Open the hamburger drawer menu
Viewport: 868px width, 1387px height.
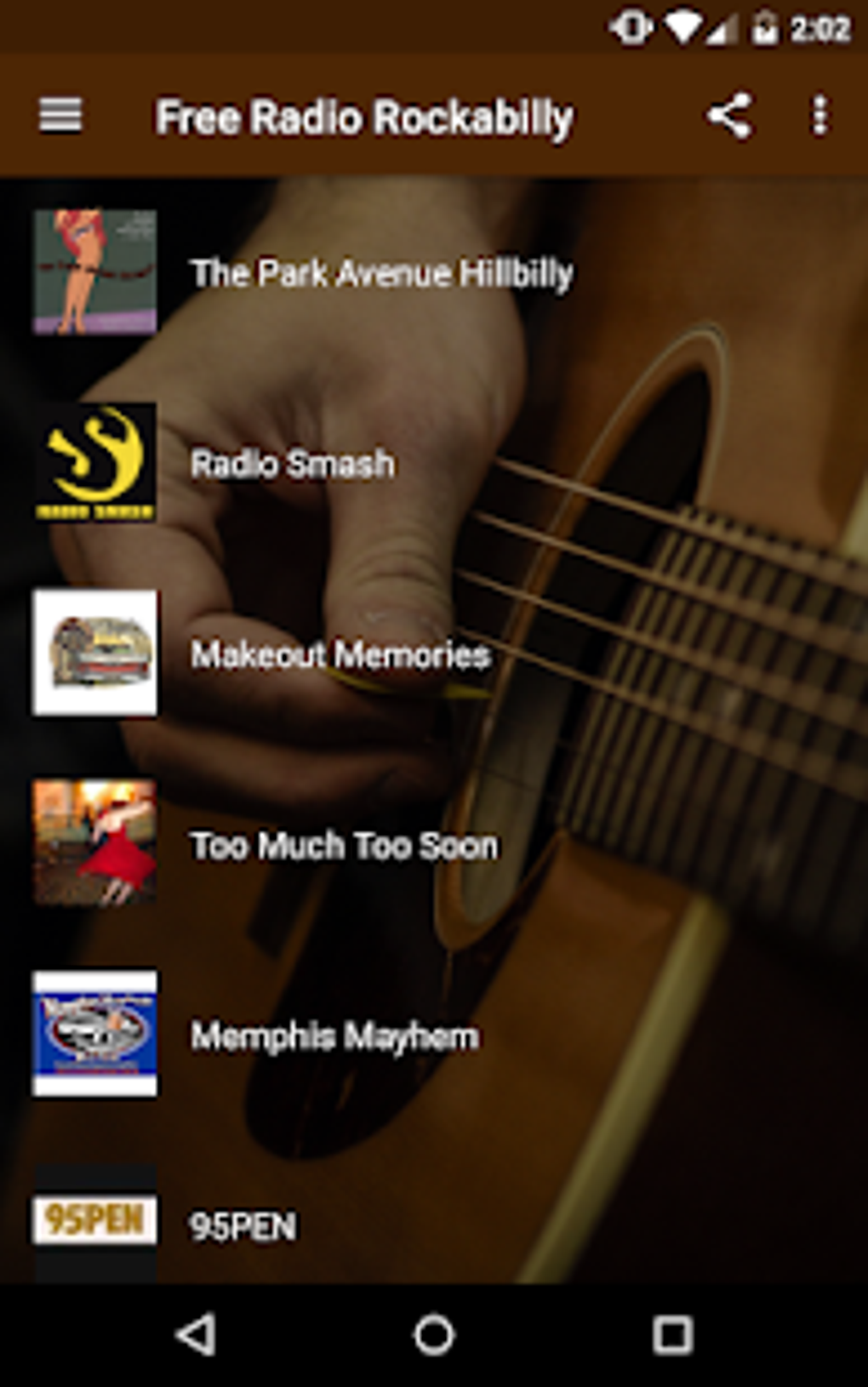click(x=60, y=116)
